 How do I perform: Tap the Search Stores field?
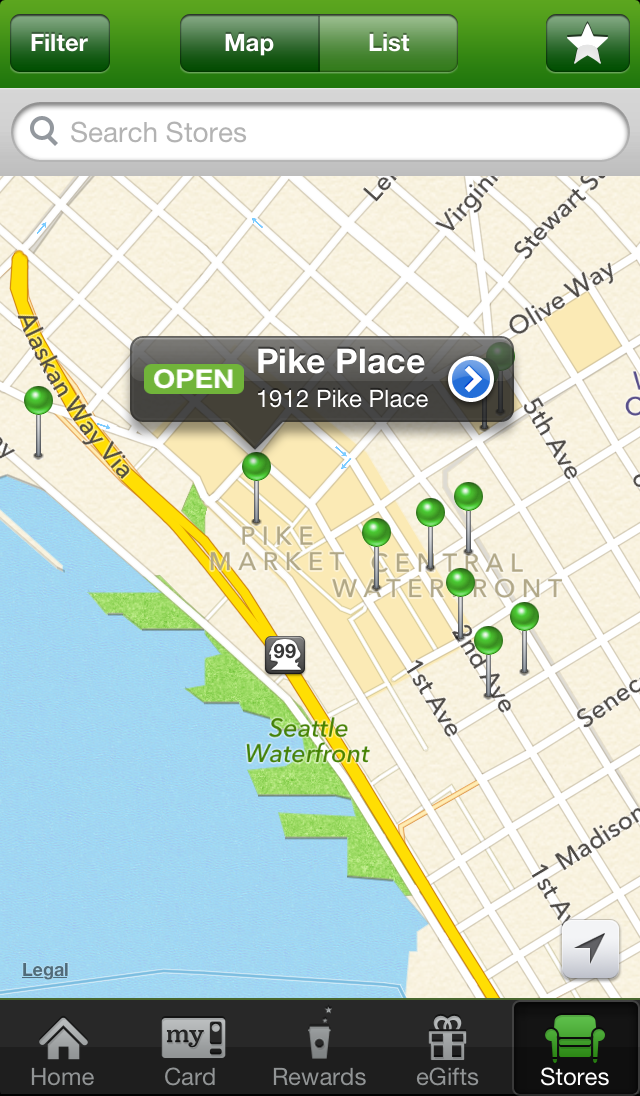click(320, 132)
